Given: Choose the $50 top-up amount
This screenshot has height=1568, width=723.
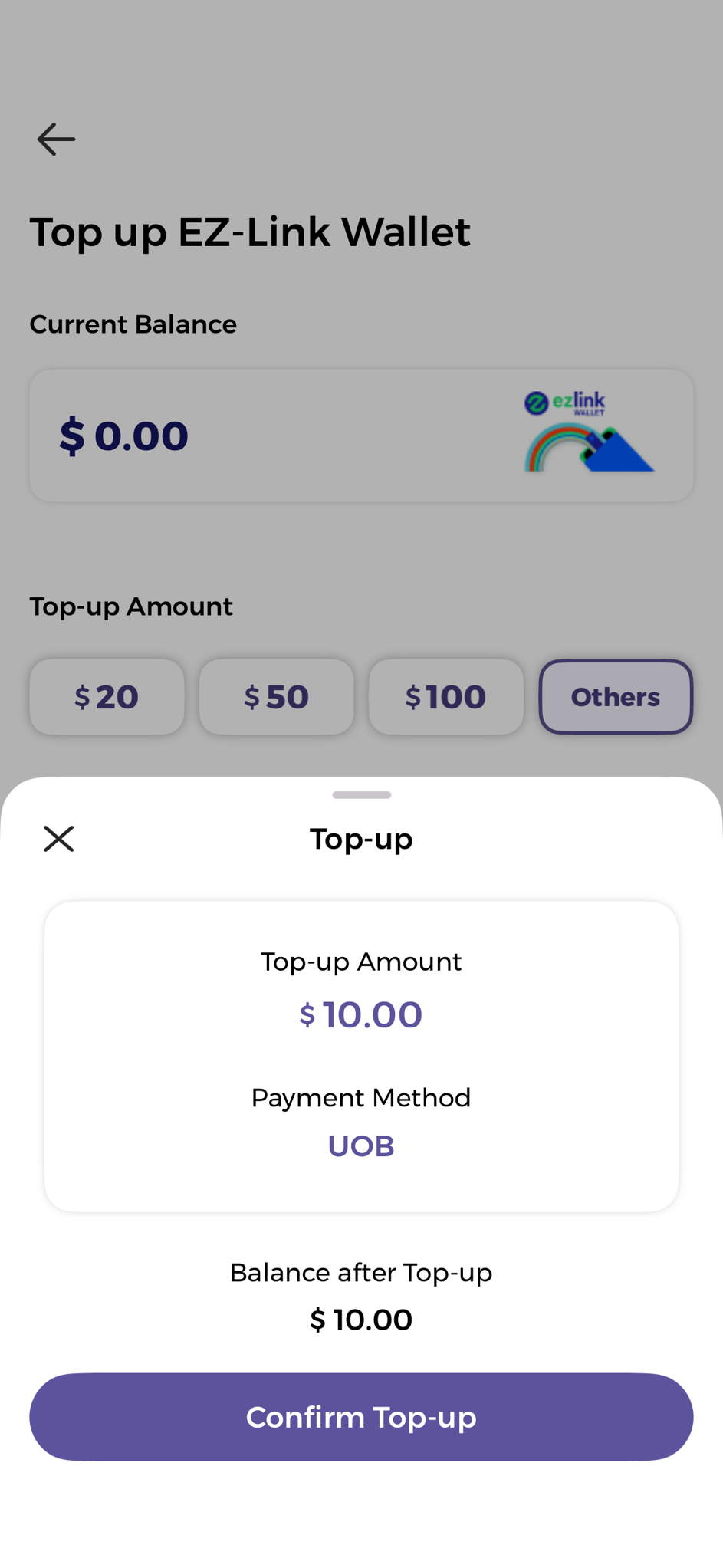Looking at the screenshot, I should tap(276, 696).
